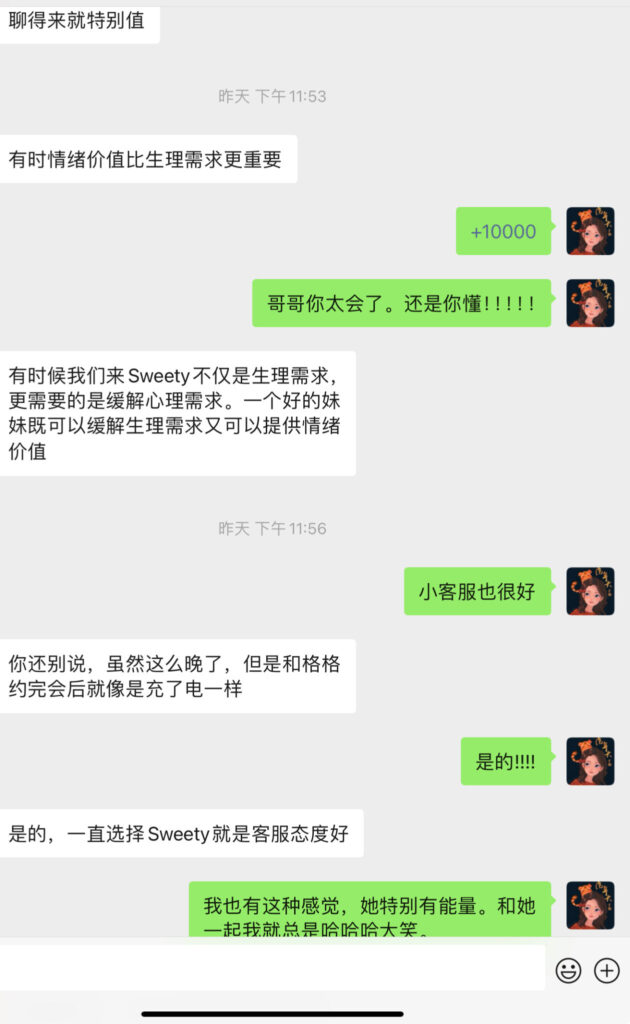Screen dimensions: 630x1024
Task: Tap the avatar beside the 是的!!!! message
Action: coord(590,761)
